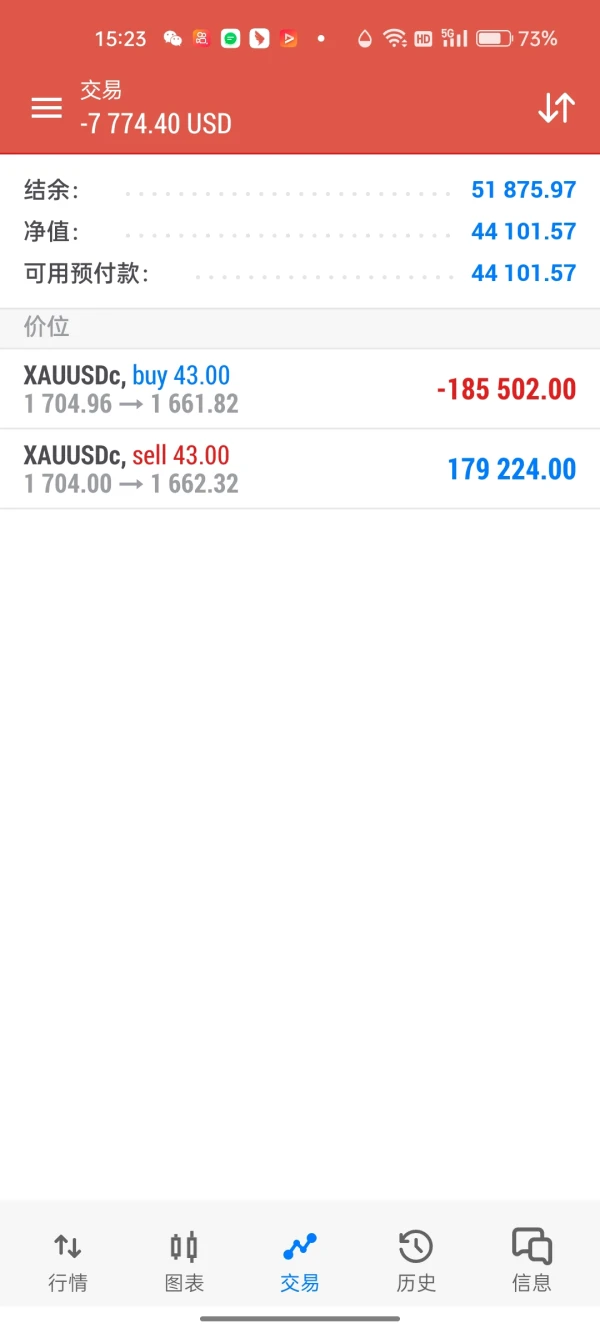Open the XAUUSDc buy 43.00 position

click(300, 389)
